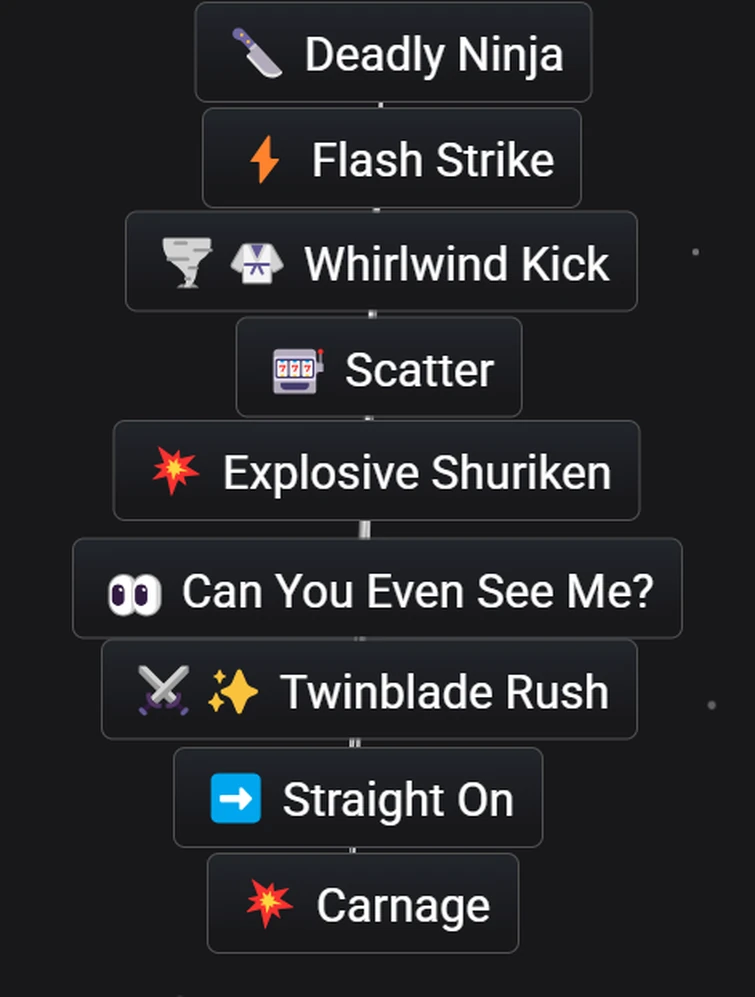Click the martial arts uniform icon beside Whirlwind Kick
755x997 pixels.
click(257, 263)
